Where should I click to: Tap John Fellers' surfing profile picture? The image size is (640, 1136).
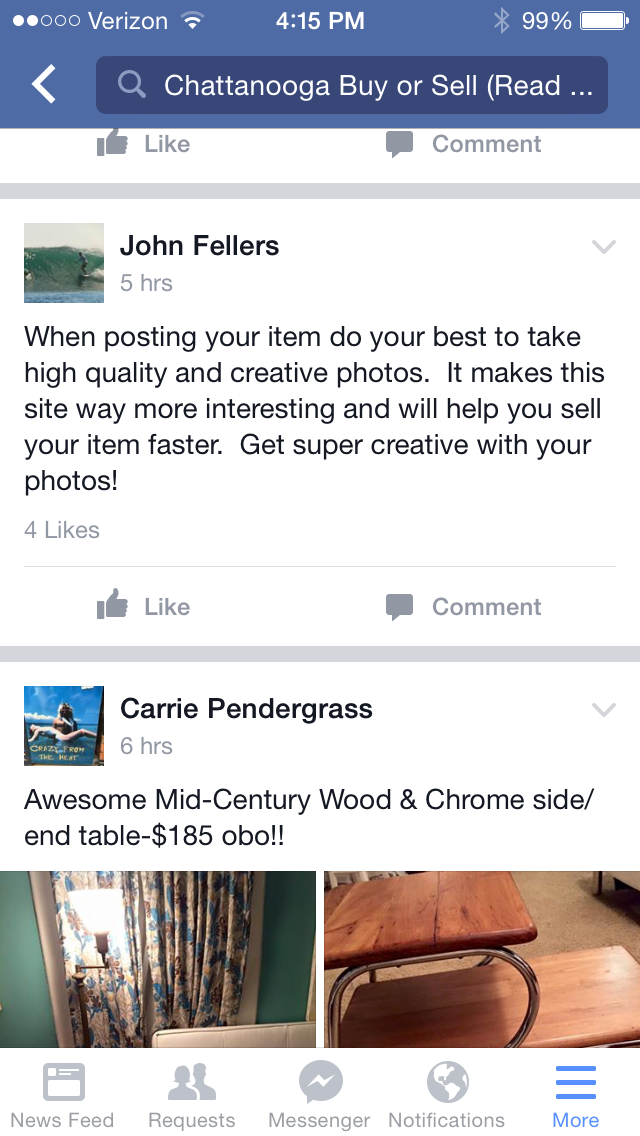pyautogui.click(x=64, y=263)
